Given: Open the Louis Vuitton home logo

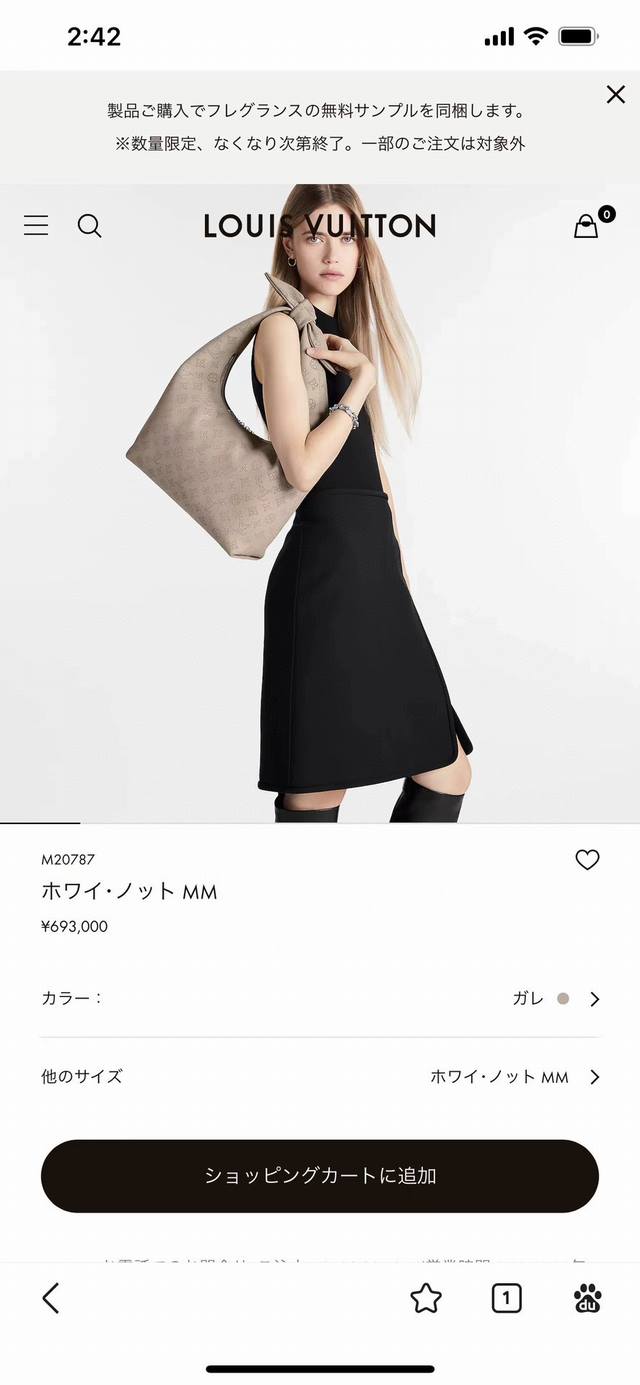Looking at the screenshot, I should 320,226.
